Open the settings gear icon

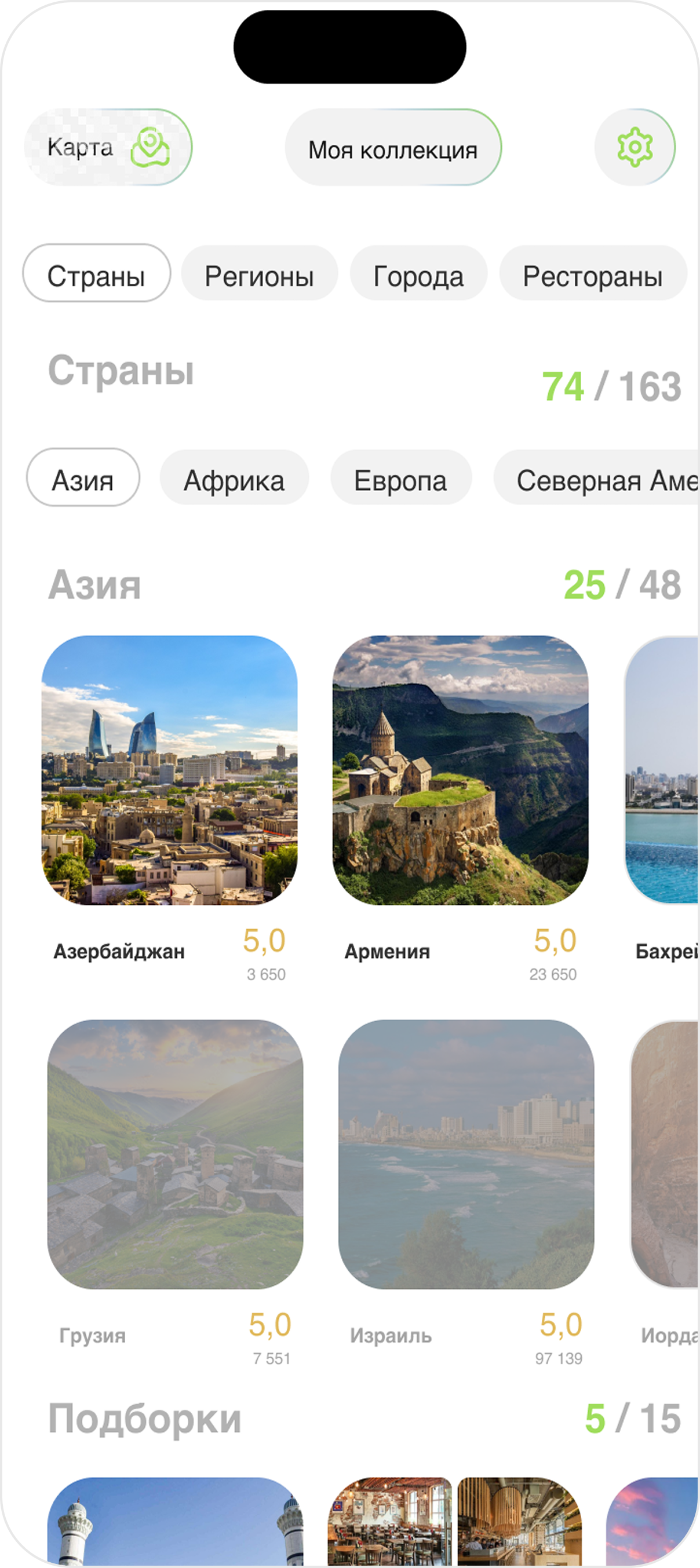click(635, 147)
